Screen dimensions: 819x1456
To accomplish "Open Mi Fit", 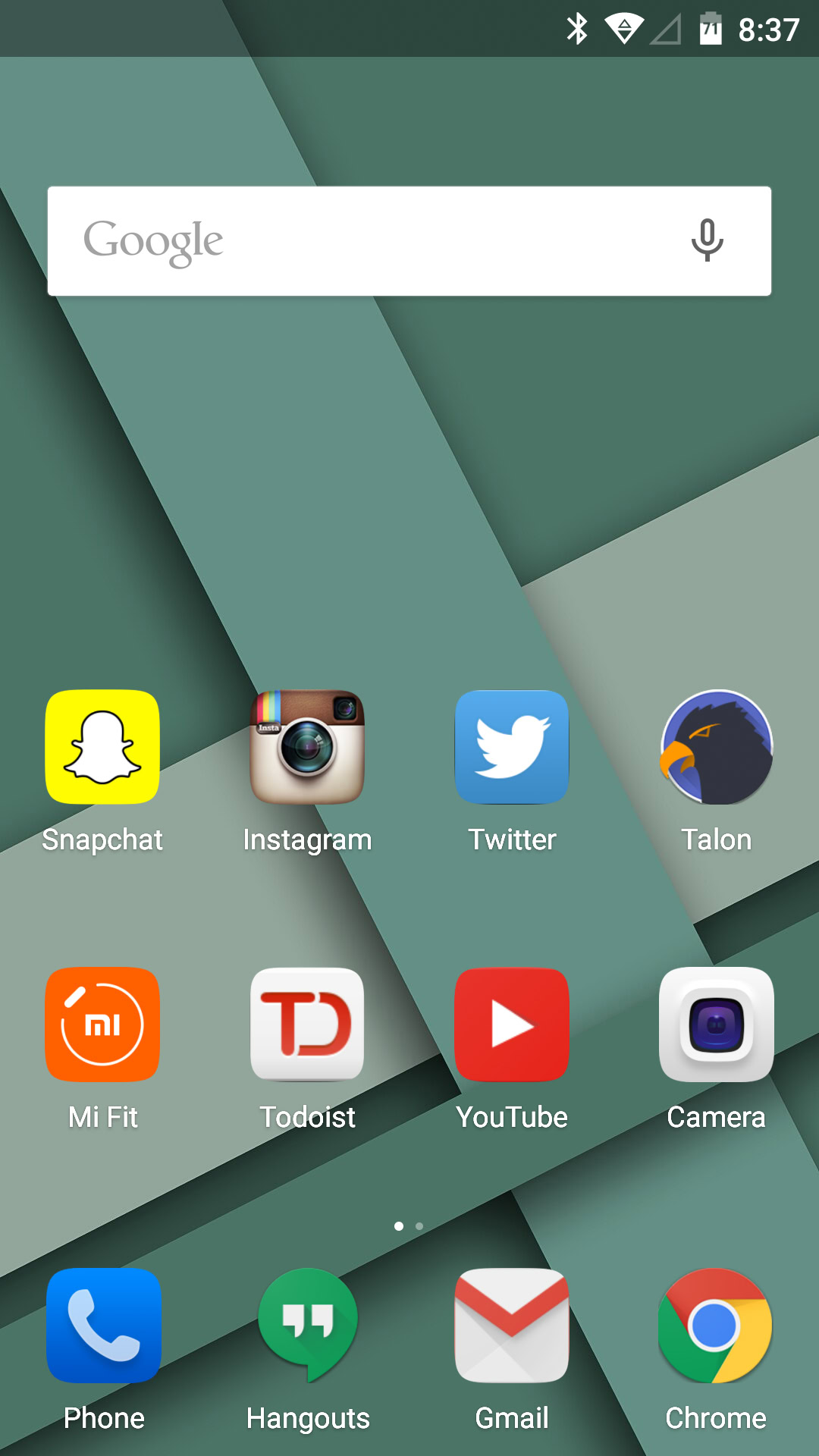I will [x=102, y=1025].
